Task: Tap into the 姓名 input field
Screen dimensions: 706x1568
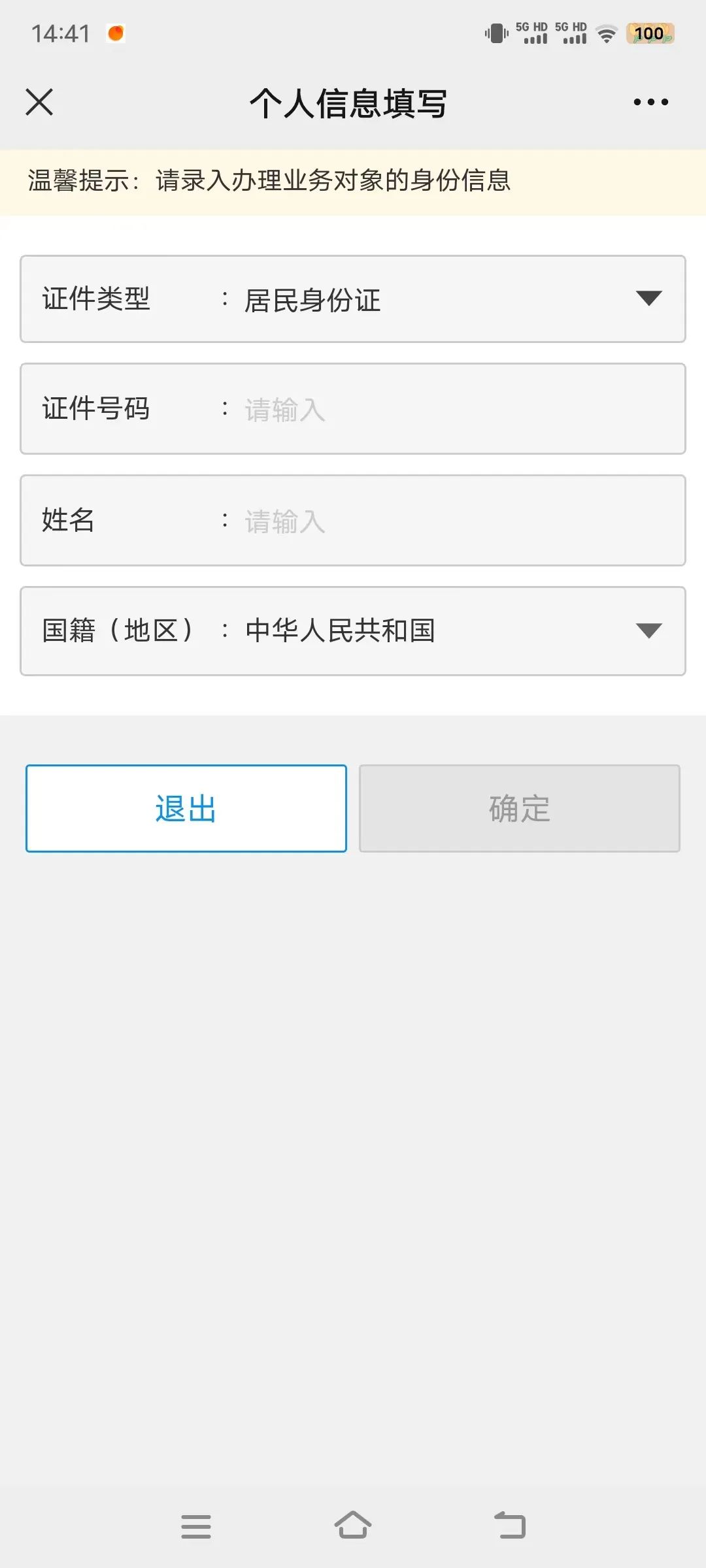Action: 353,521
